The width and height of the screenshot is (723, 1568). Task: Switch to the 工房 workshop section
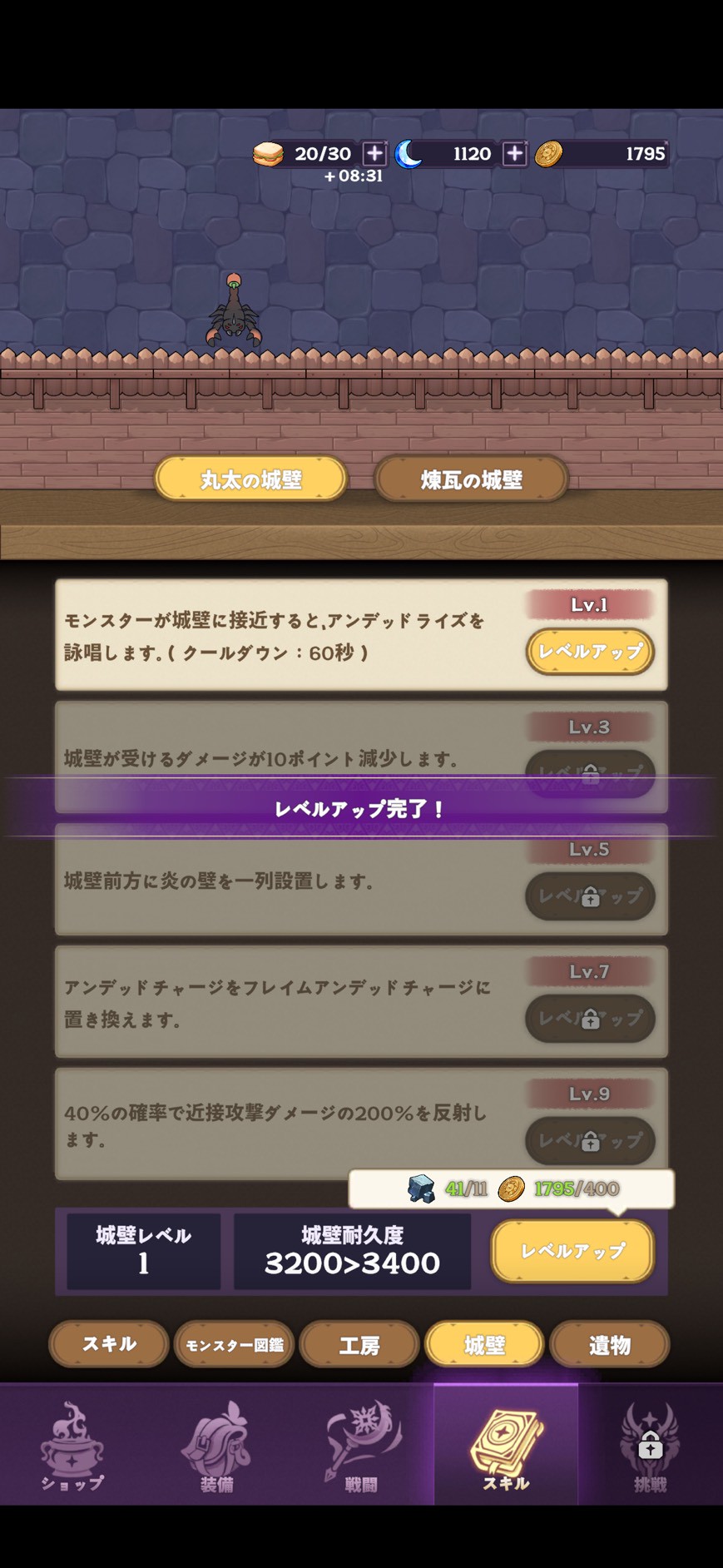[x=359, y=1345]
